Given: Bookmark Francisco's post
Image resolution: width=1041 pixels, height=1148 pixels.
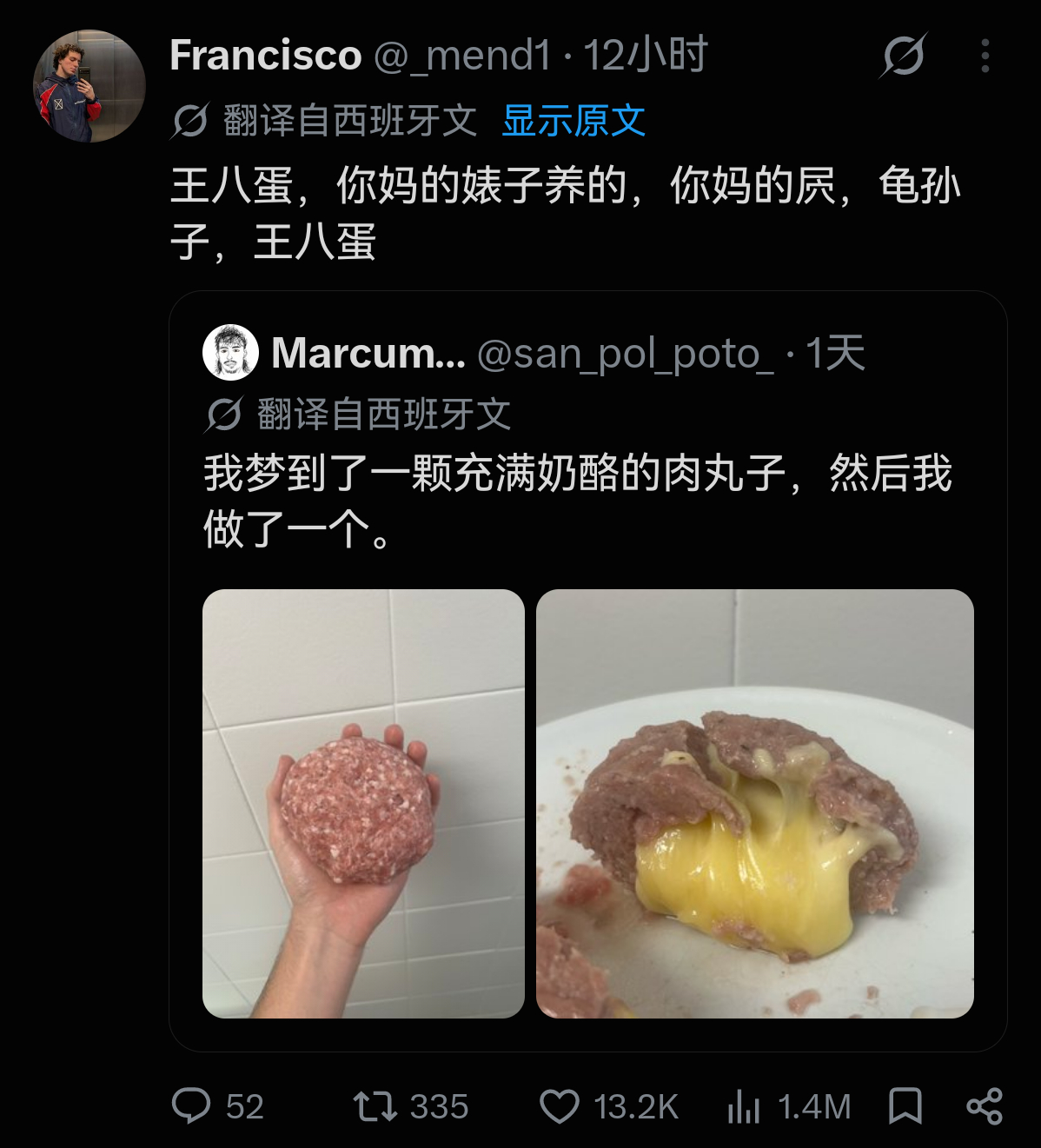Looking at the screenshot, I should 905,1106.
